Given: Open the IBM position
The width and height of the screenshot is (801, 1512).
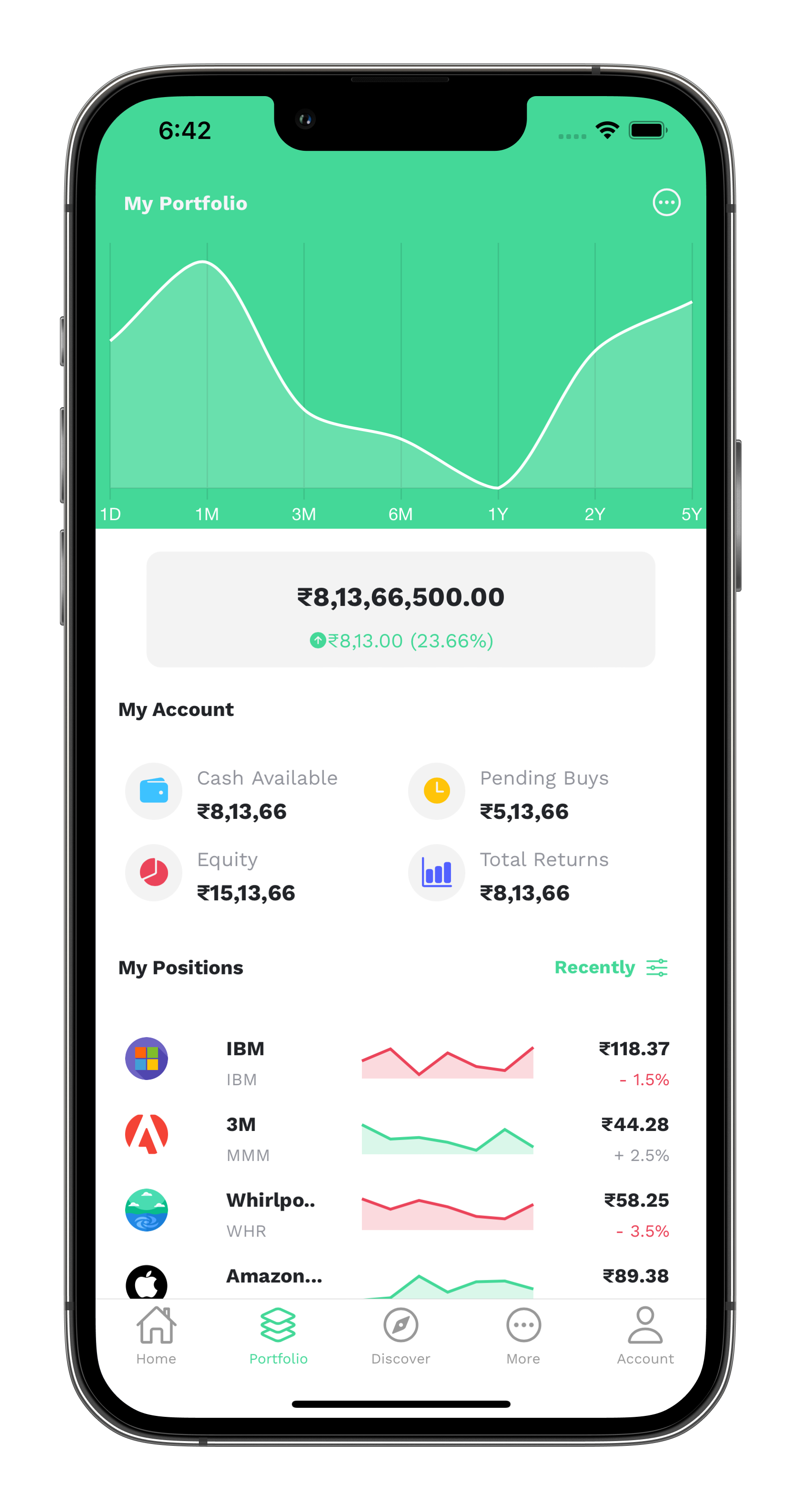Looking at the screenshot, I should (397, 1062).
